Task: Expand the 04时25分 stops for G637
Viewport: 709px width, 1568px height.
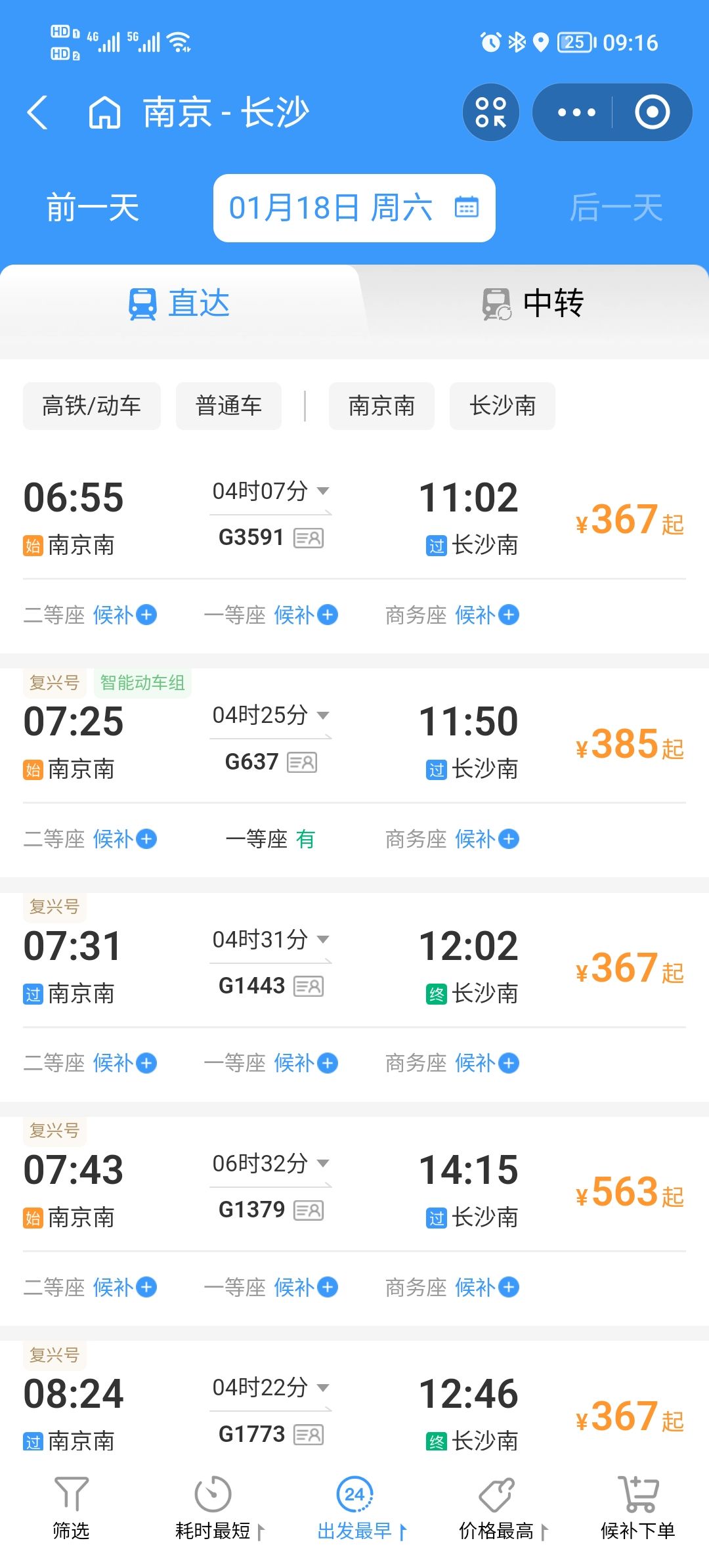Action: 270,715
